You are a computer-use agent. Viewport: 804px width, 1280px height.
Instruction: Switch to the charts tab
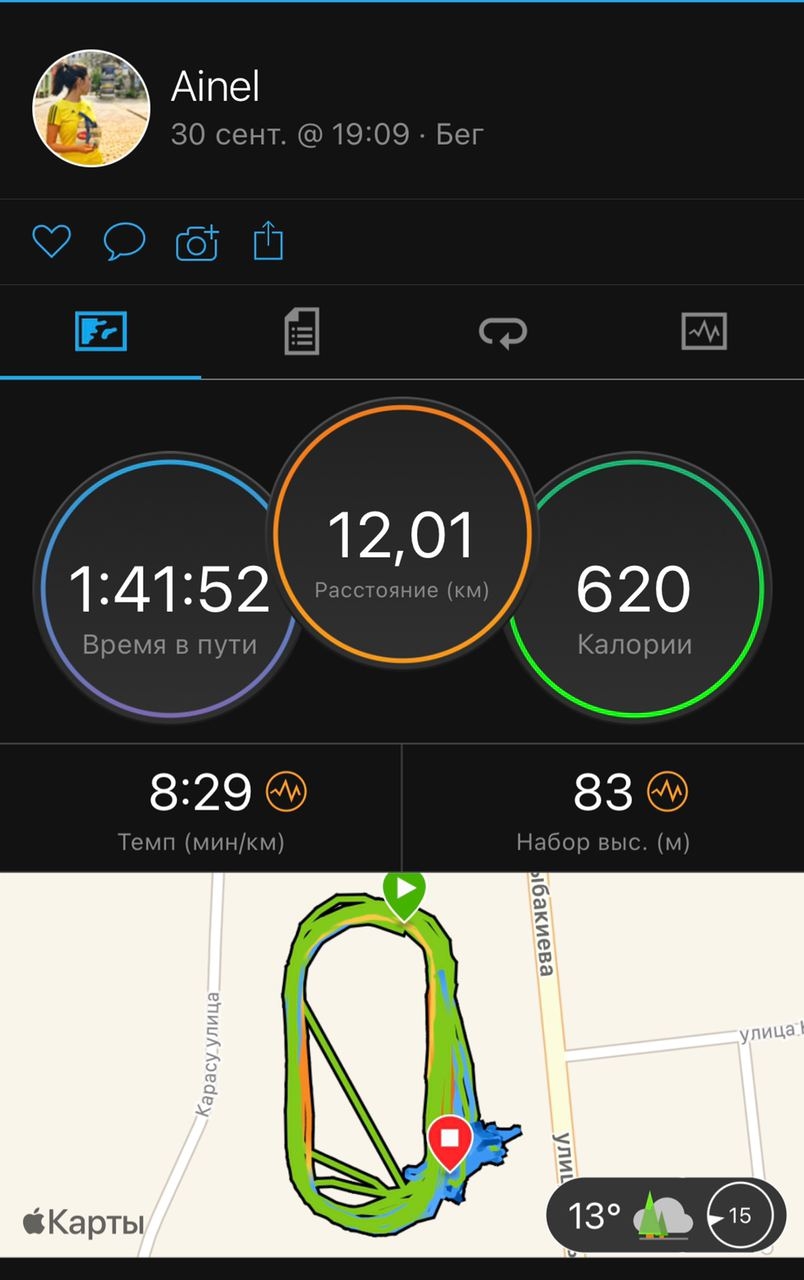click(x=704, y=331)
